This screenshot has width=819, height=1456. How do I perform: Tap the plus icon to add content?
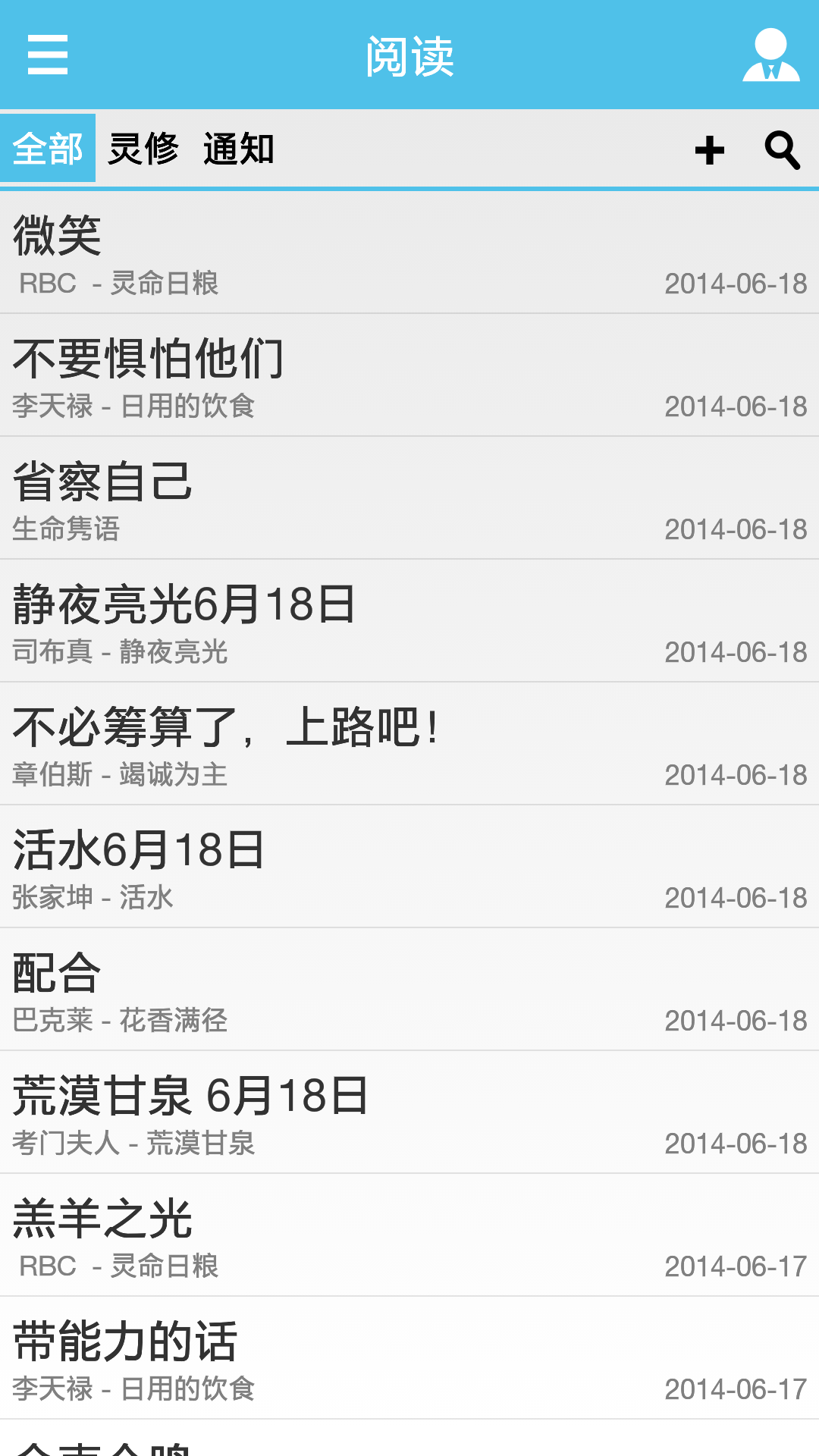click(708, 149)
